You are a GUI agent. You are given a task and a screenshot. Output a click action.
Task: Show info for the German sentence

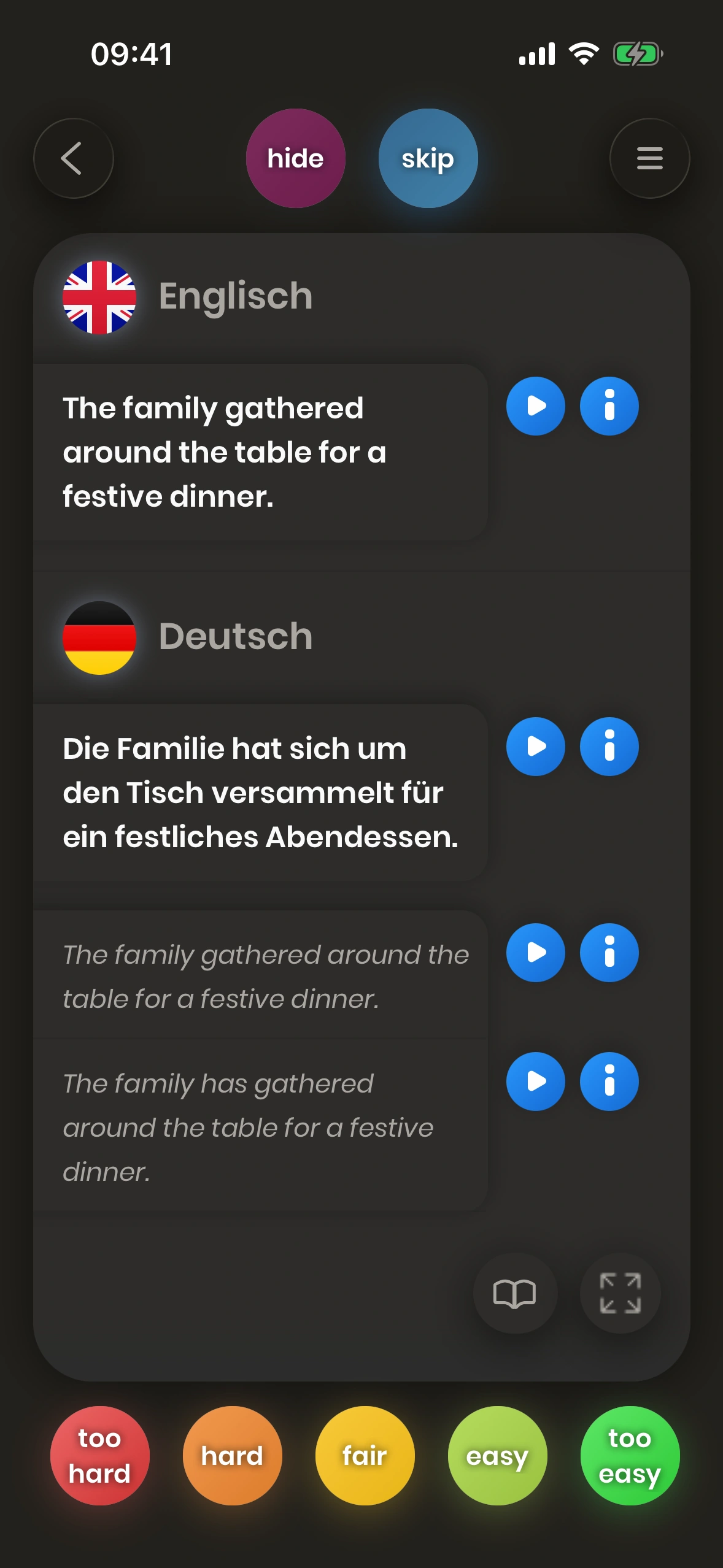(609, 747)
